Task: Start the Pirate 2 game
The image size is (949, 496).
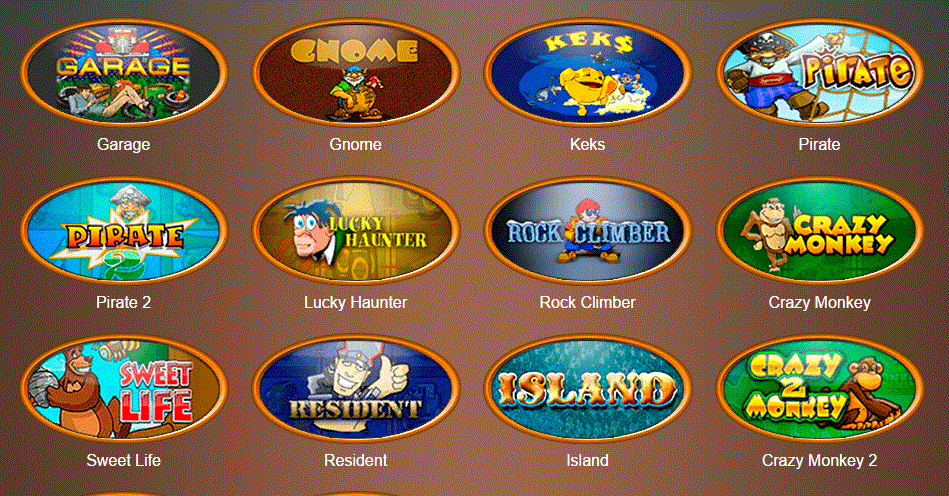Action: [123, 231]
